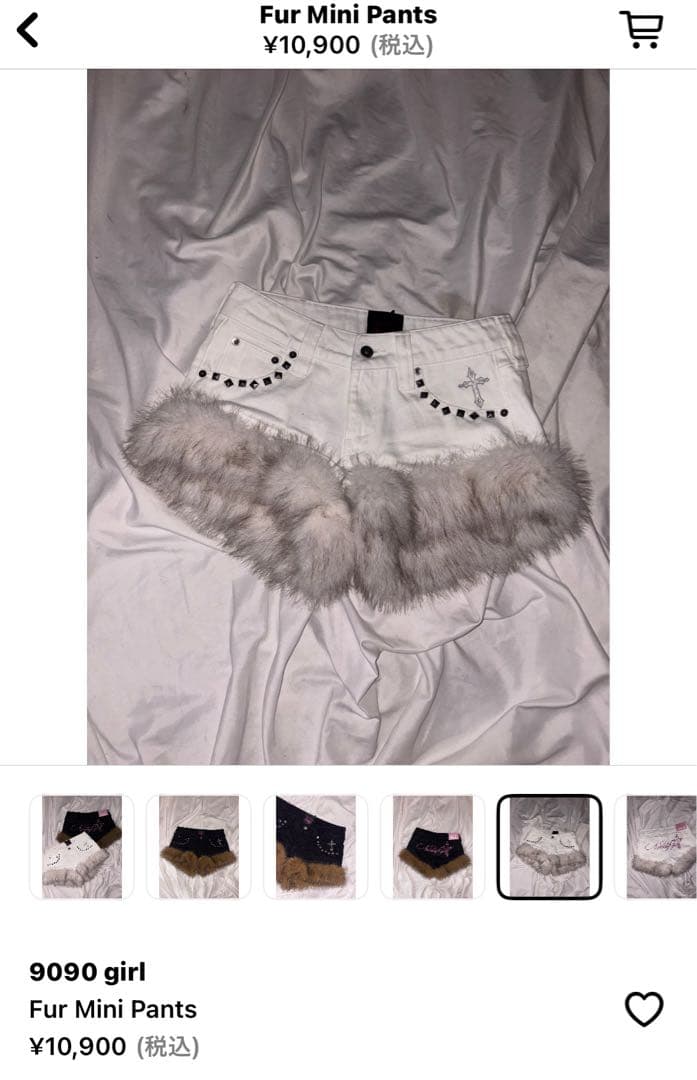Select the highlighted white fur shorts thumbnail
Screen dimensions: 697x1080
[x=549, y=846]
